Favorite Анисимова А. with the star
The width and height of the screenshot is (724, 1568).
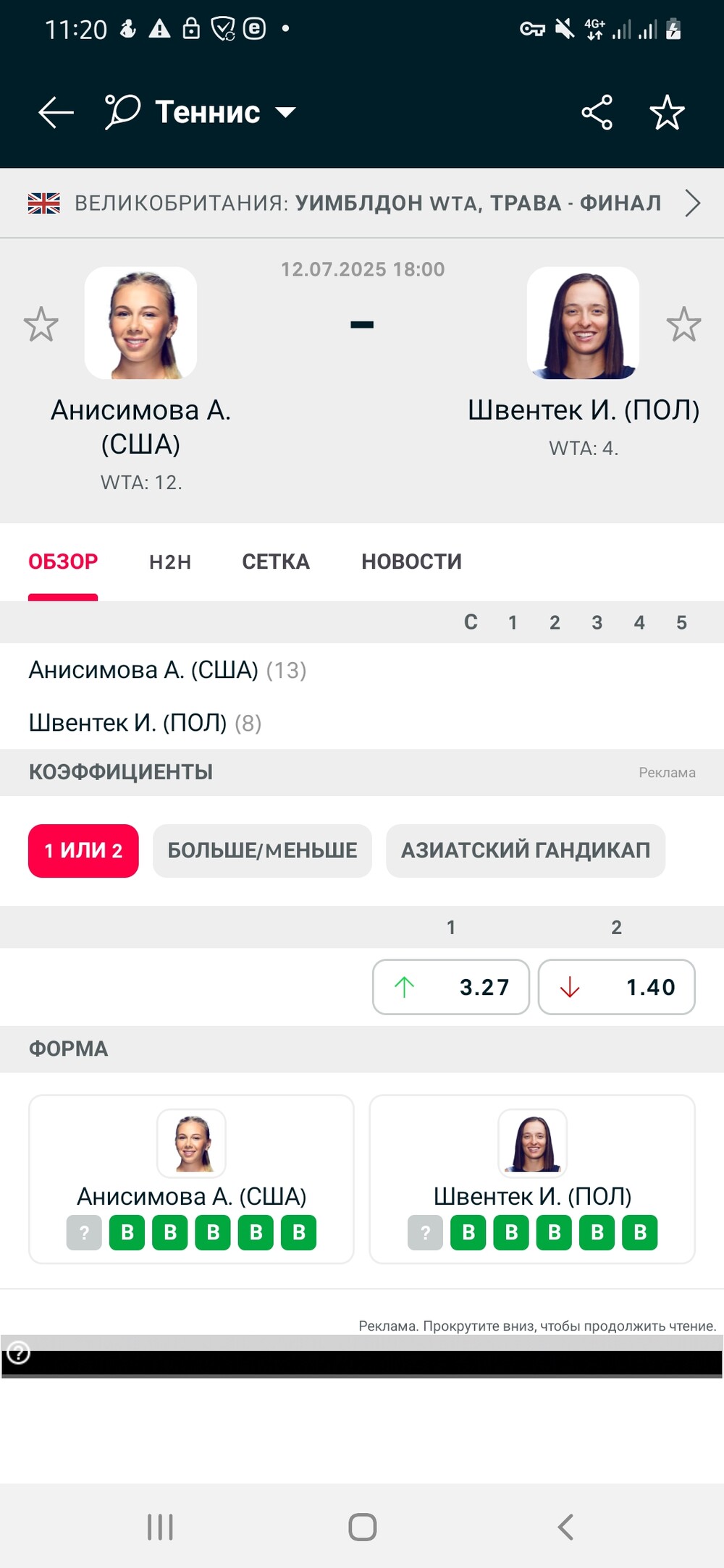coord(41,324)
